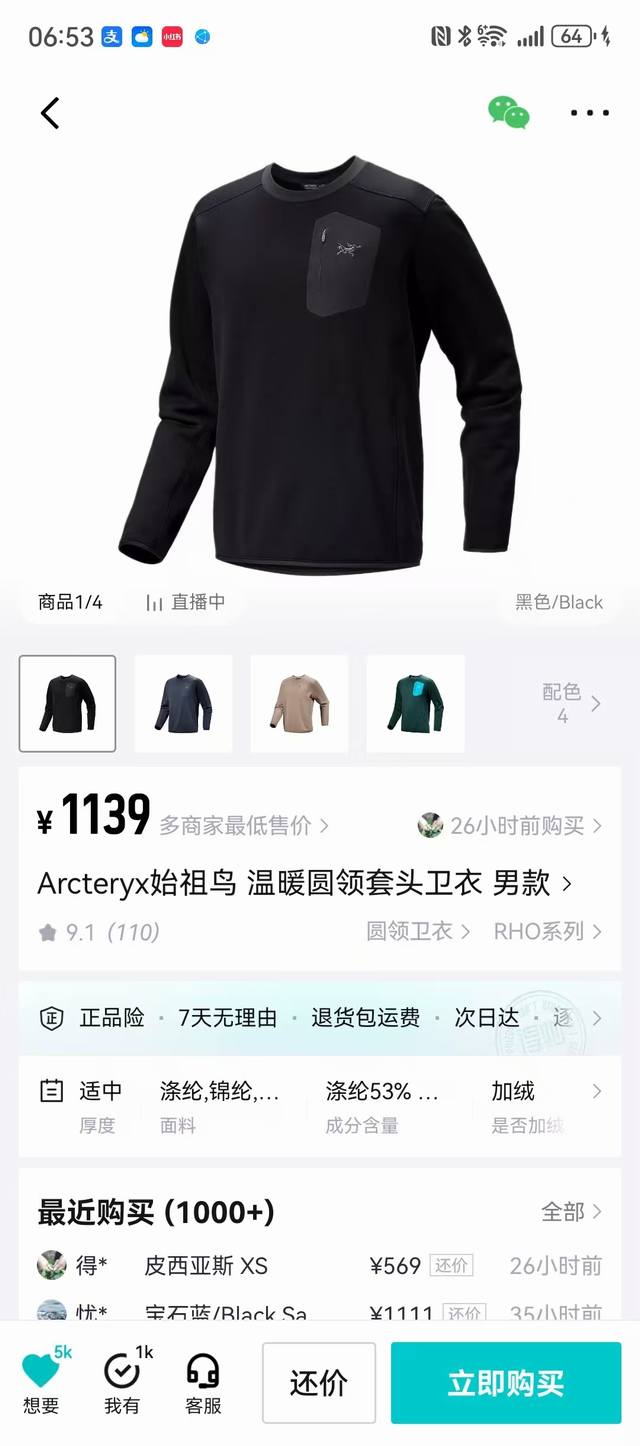Browse the RHO系列 series link
Screen dimensions: 640x1446
[x=547, y=931]
